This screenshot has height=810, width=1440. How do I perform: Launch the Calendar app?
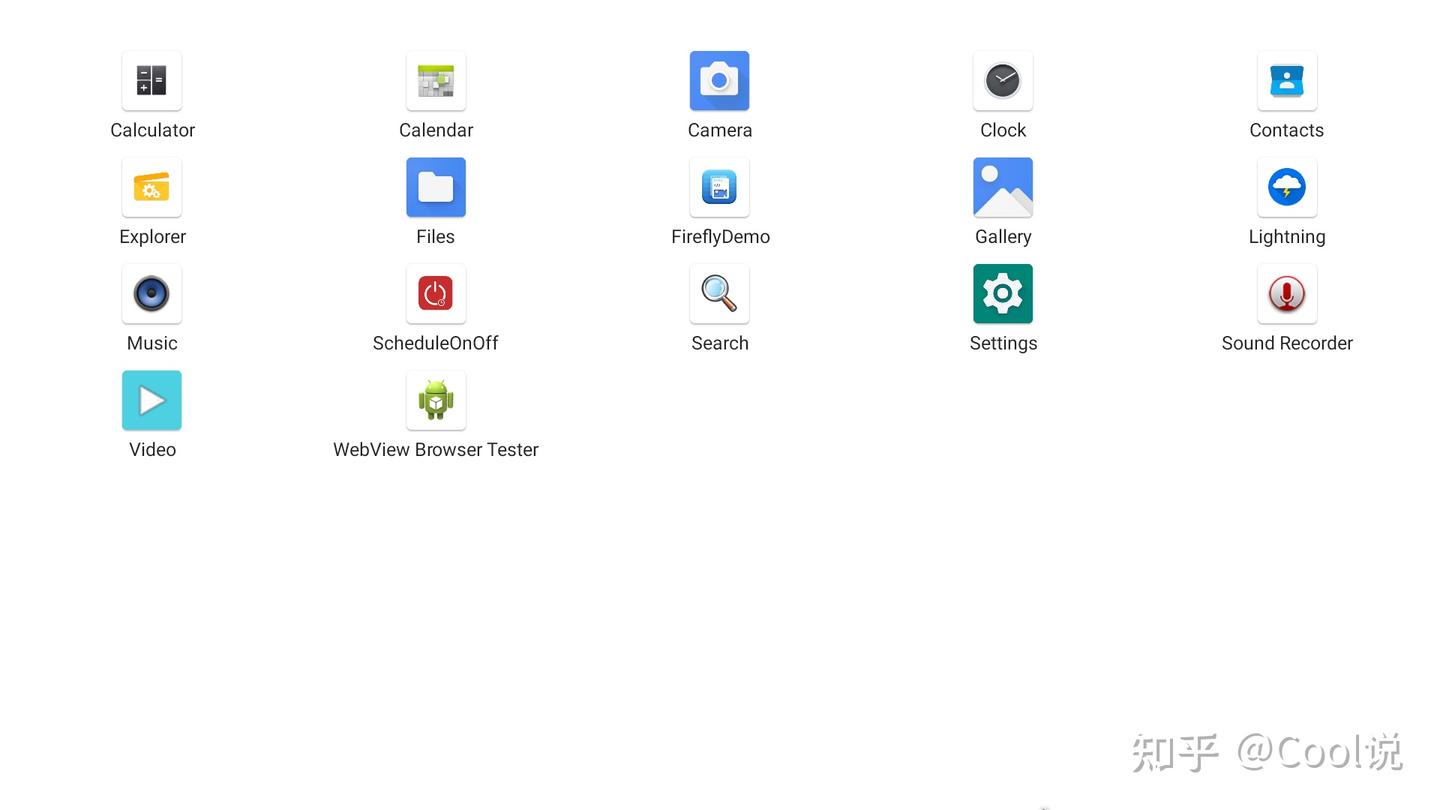pyautogui.click(x=436, y=81)
